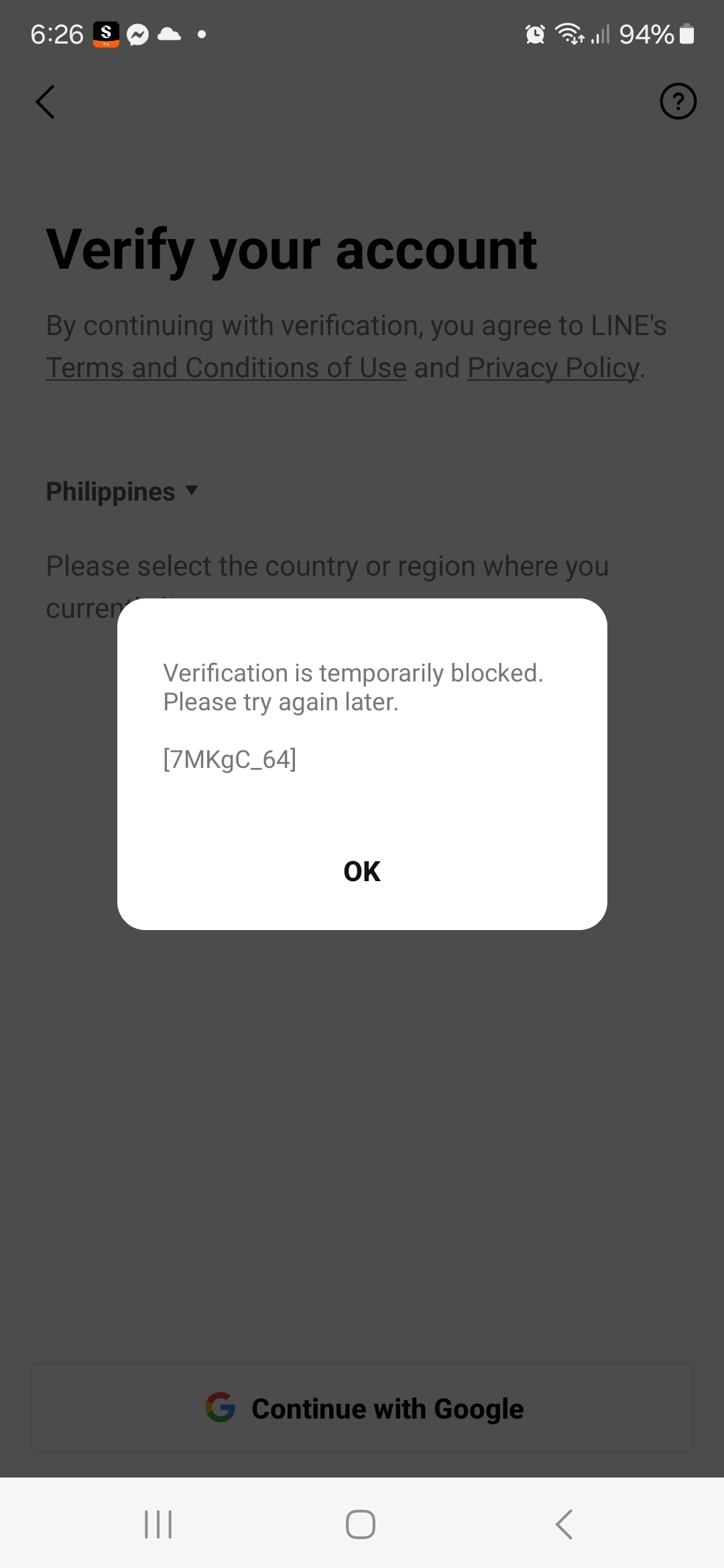The height and width of the screenshot is (1568, 724).
Task: Open the Privacy Policy link
Action: coord(554,368)
